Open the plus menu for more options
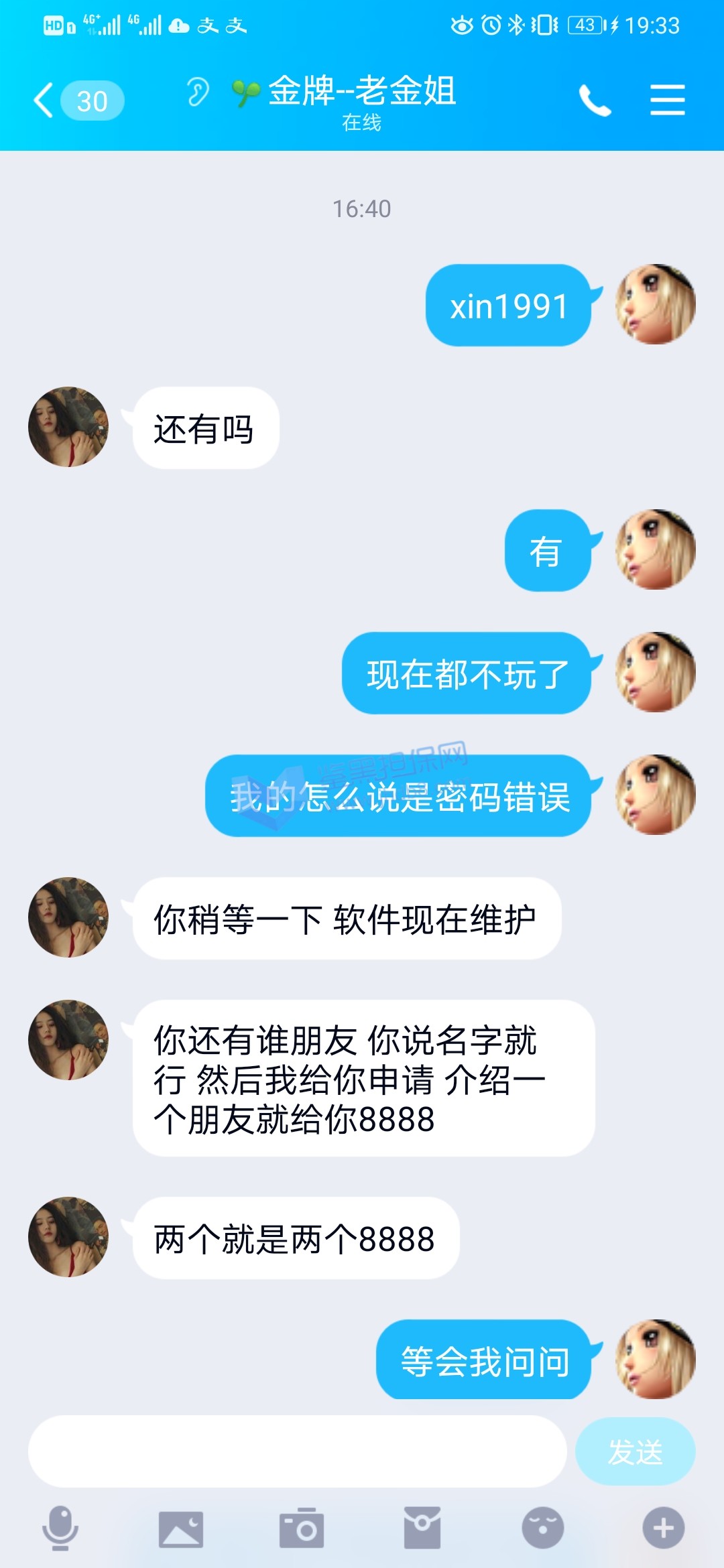Screen dimensions: 724x1568 tap(664, 1528)
